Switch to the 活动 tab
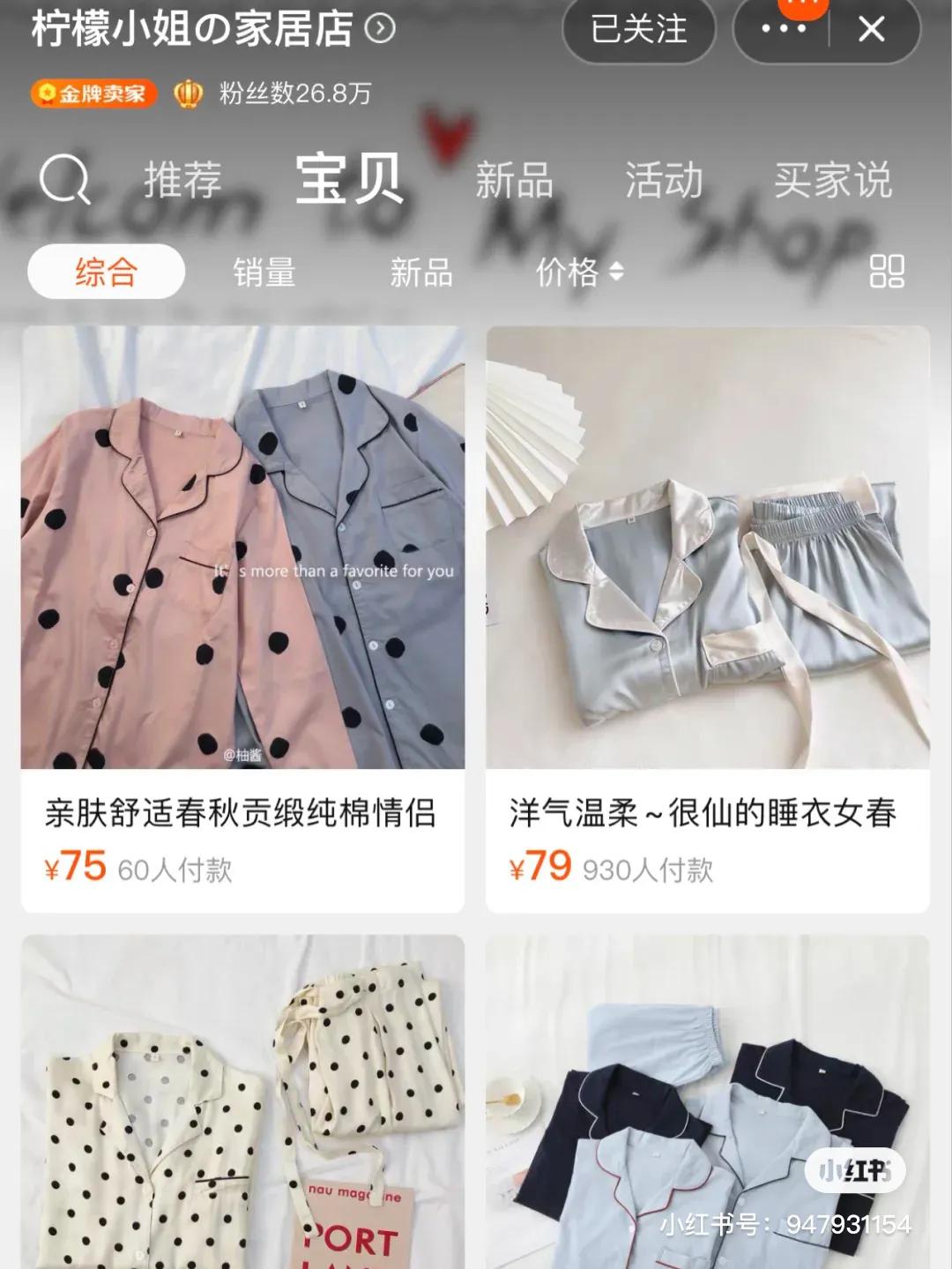 pos(664,181)
